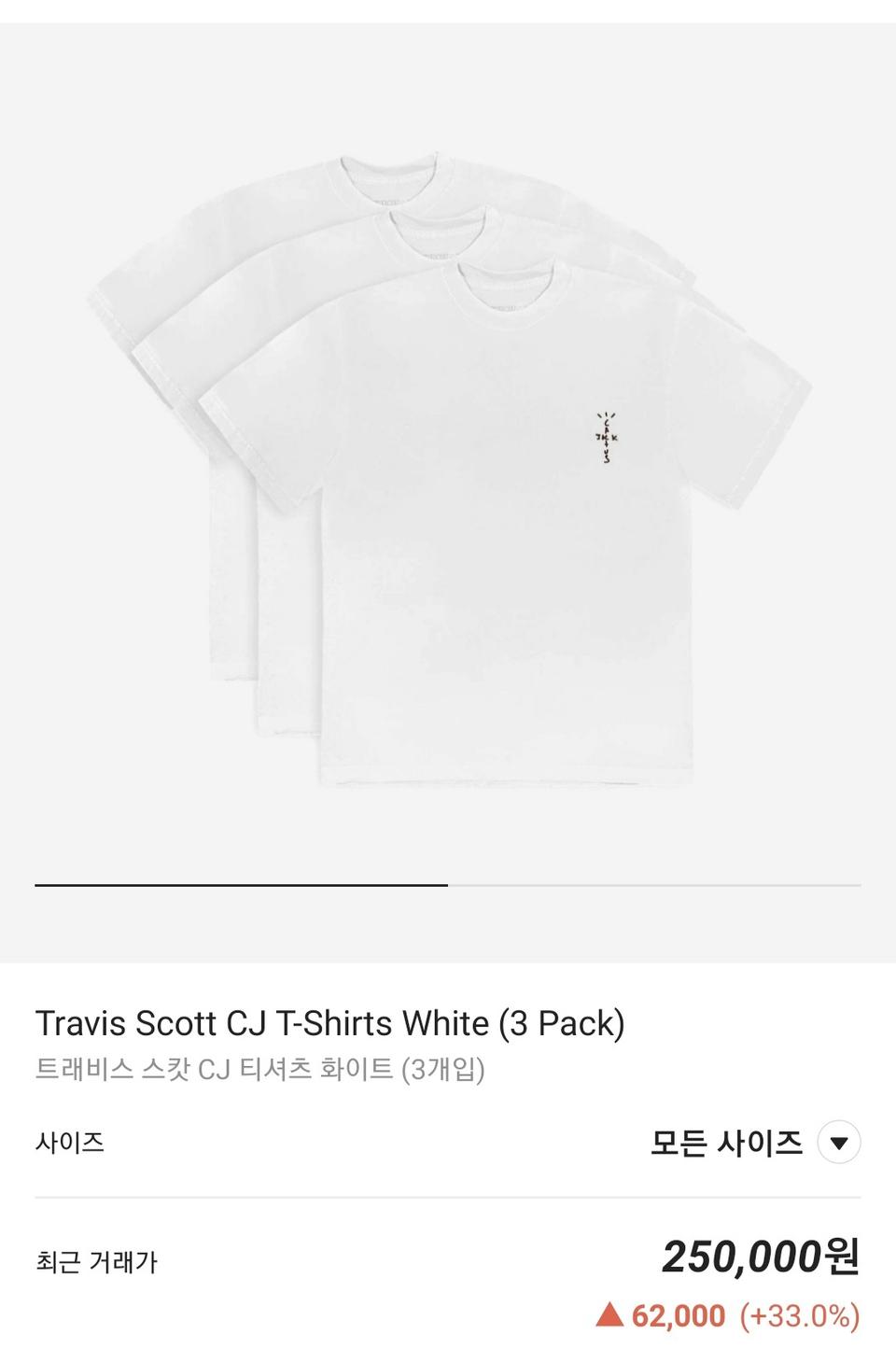Image resolution: width=896 pixels, height=1348 pixels.
Task: Click the frontmost shirt in the stacked image
Action: tap(476, 560)
